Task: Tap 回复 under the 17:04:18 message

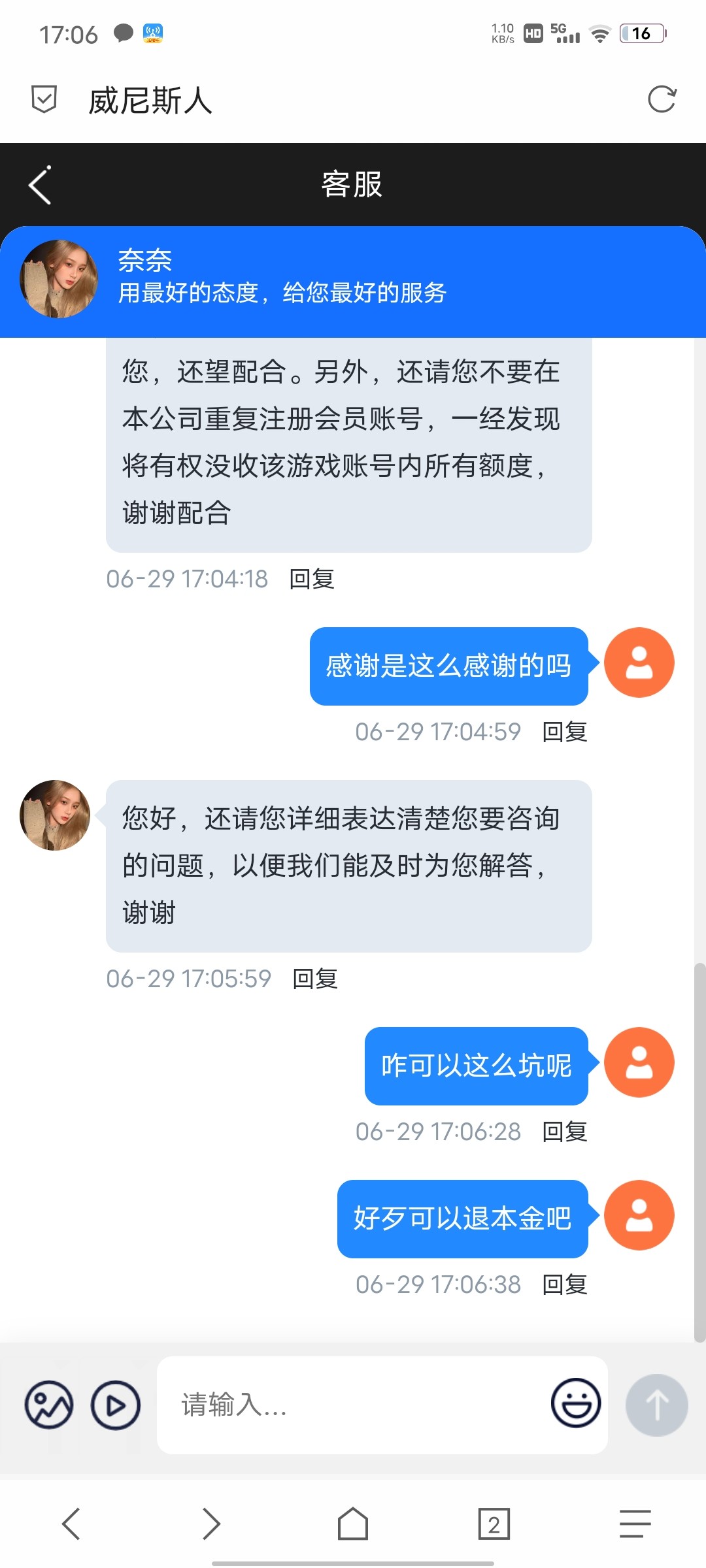Action: coord(312,579)
